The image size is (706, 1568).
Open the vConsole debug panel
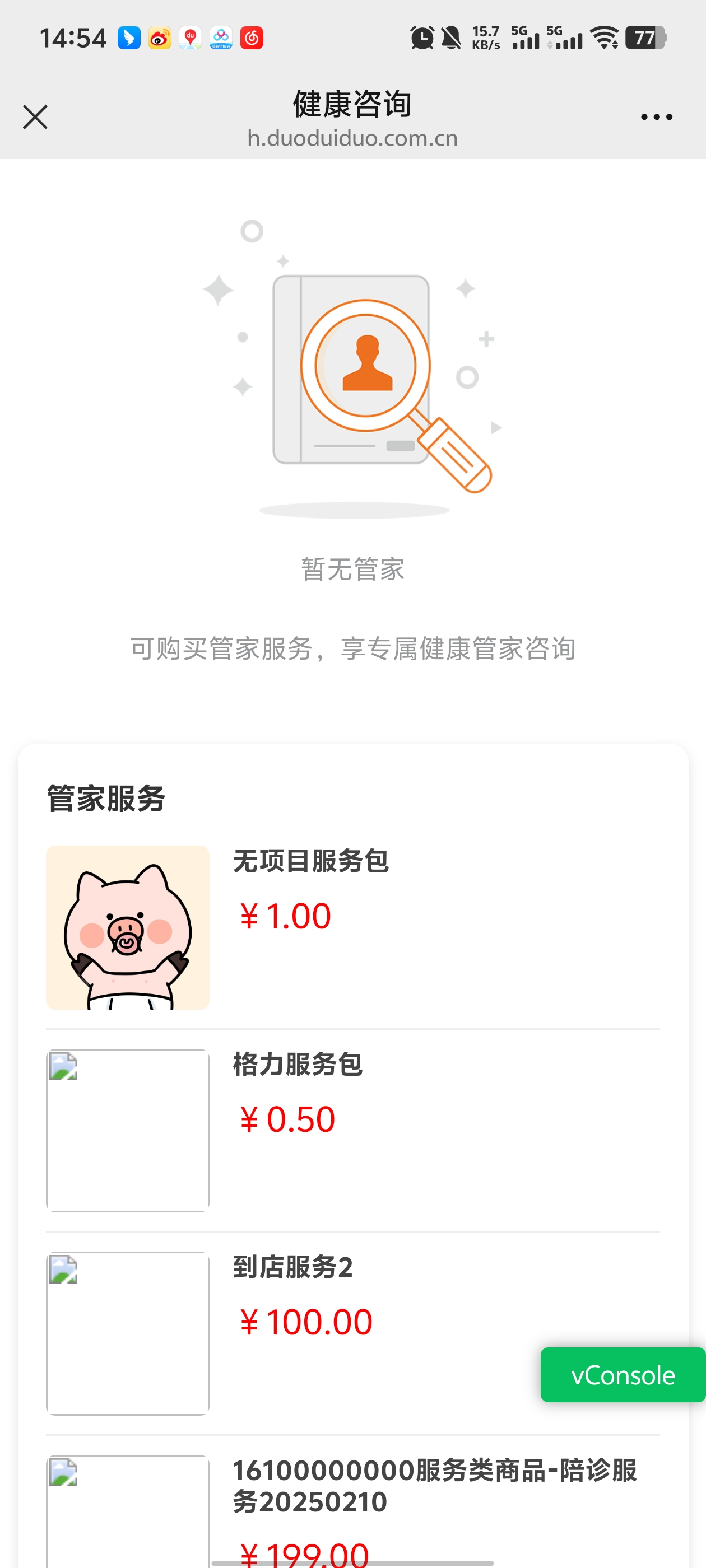pyautogui.click(x=623, y=1375)
